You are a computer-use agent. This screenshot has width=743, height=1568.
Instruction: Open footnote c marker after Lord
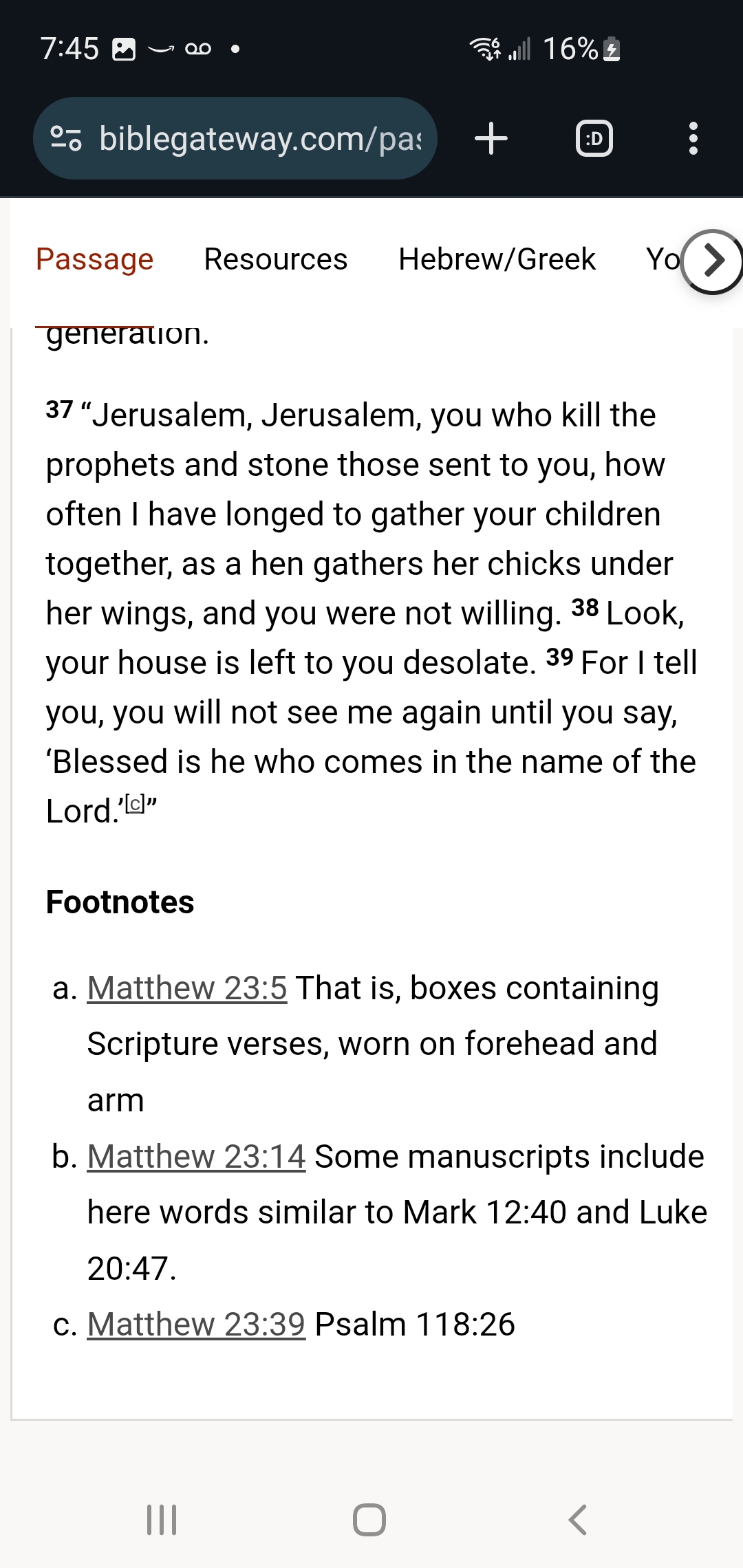(136, 803)
